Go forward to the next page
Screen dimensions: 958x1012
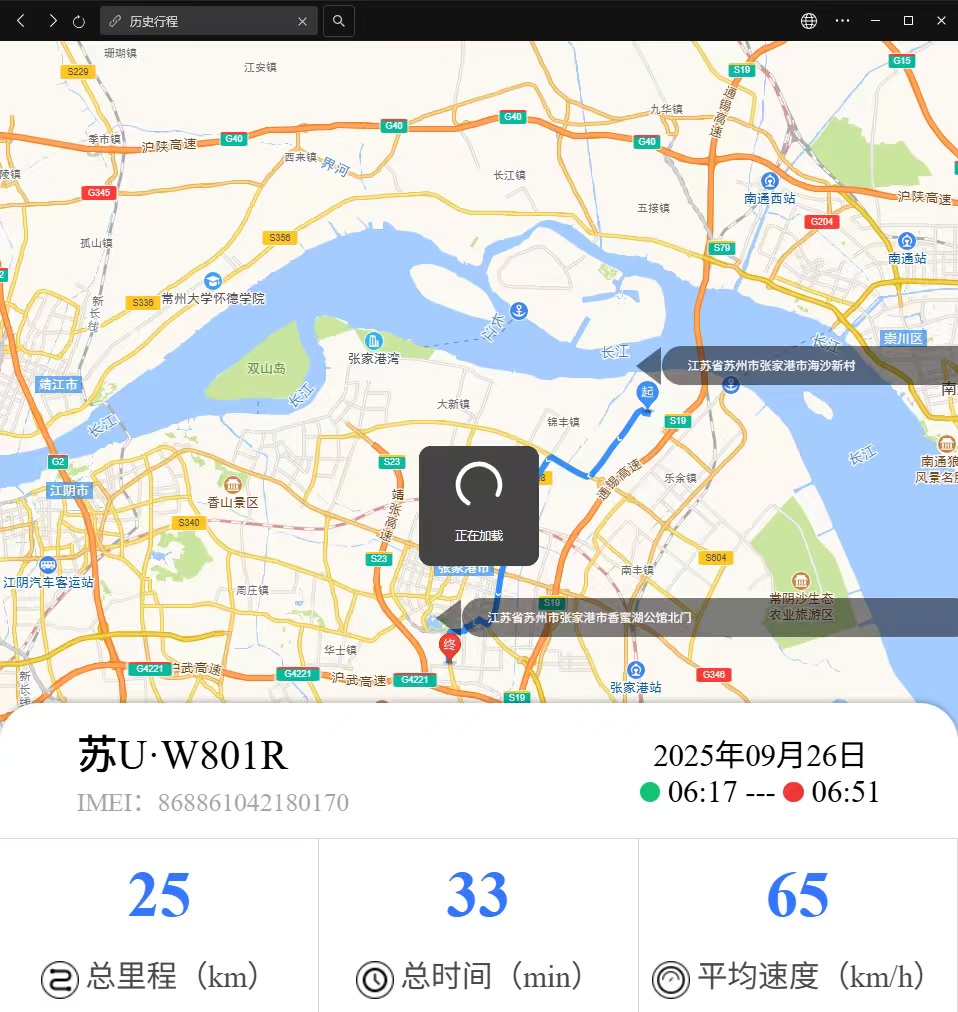tap(53, 20)
